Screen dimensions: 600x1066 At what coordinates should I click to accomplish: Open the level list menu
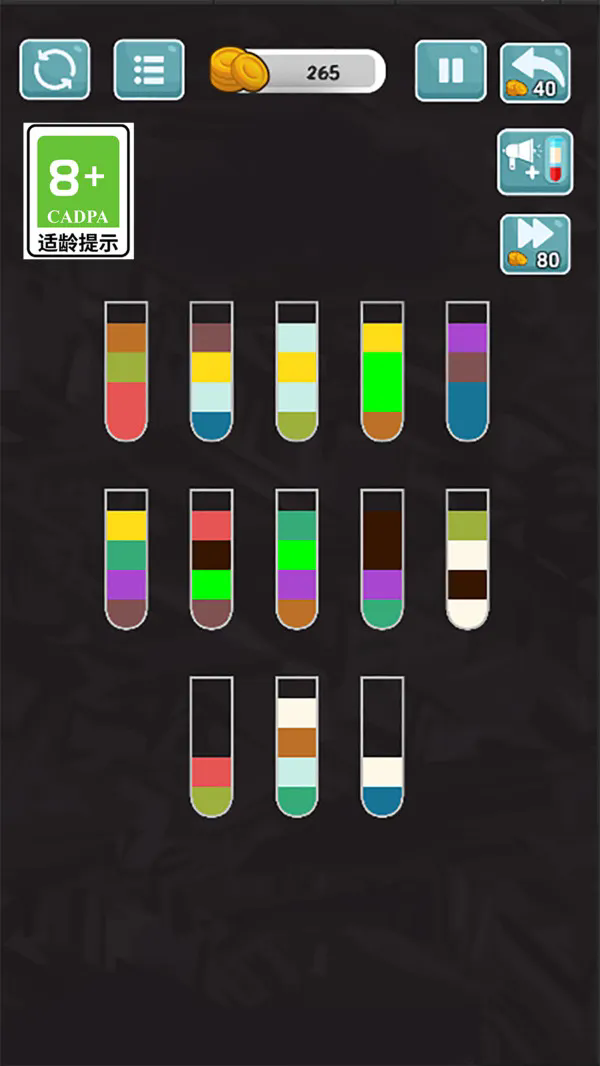pos(149,69)
